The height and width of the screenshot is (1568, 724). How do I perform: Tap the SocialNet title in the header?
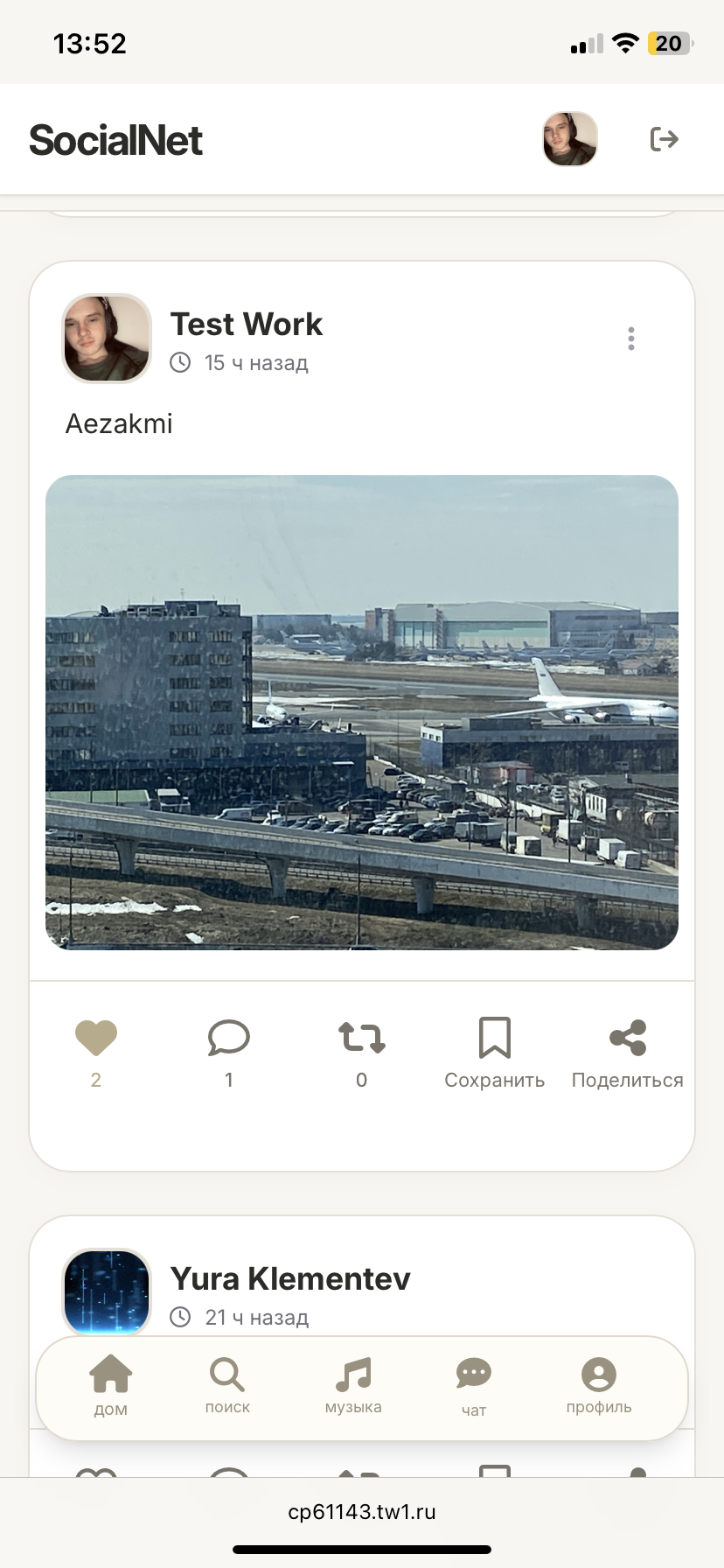(116, 140)
